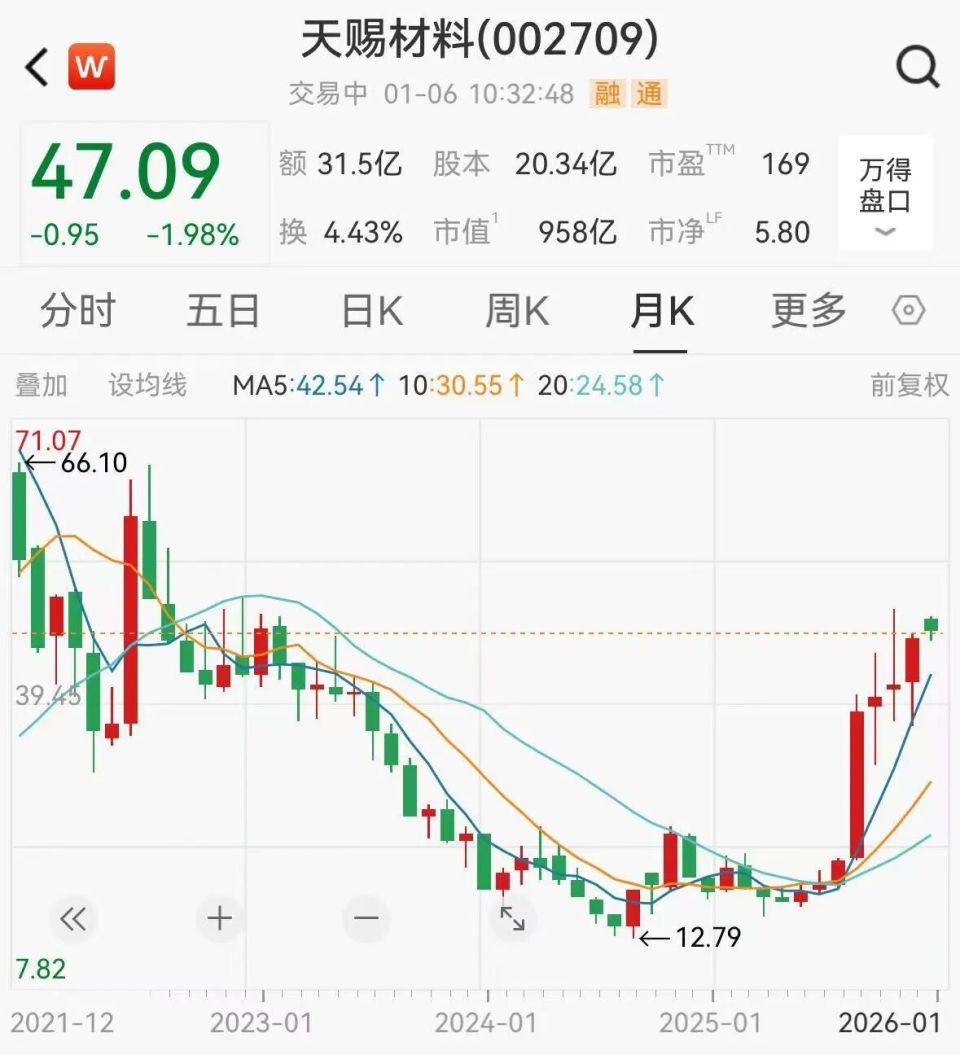Tap 叠加 to overlay another stock
960x1055 pixels.
41,385
